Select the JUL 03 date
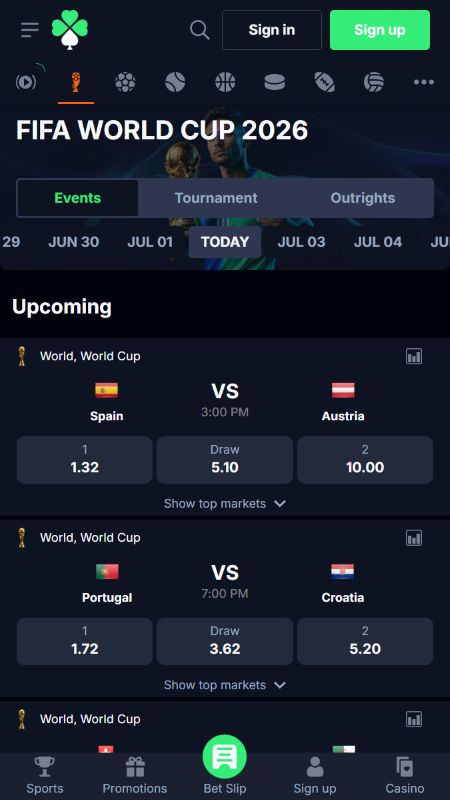 tap(302, 242)
